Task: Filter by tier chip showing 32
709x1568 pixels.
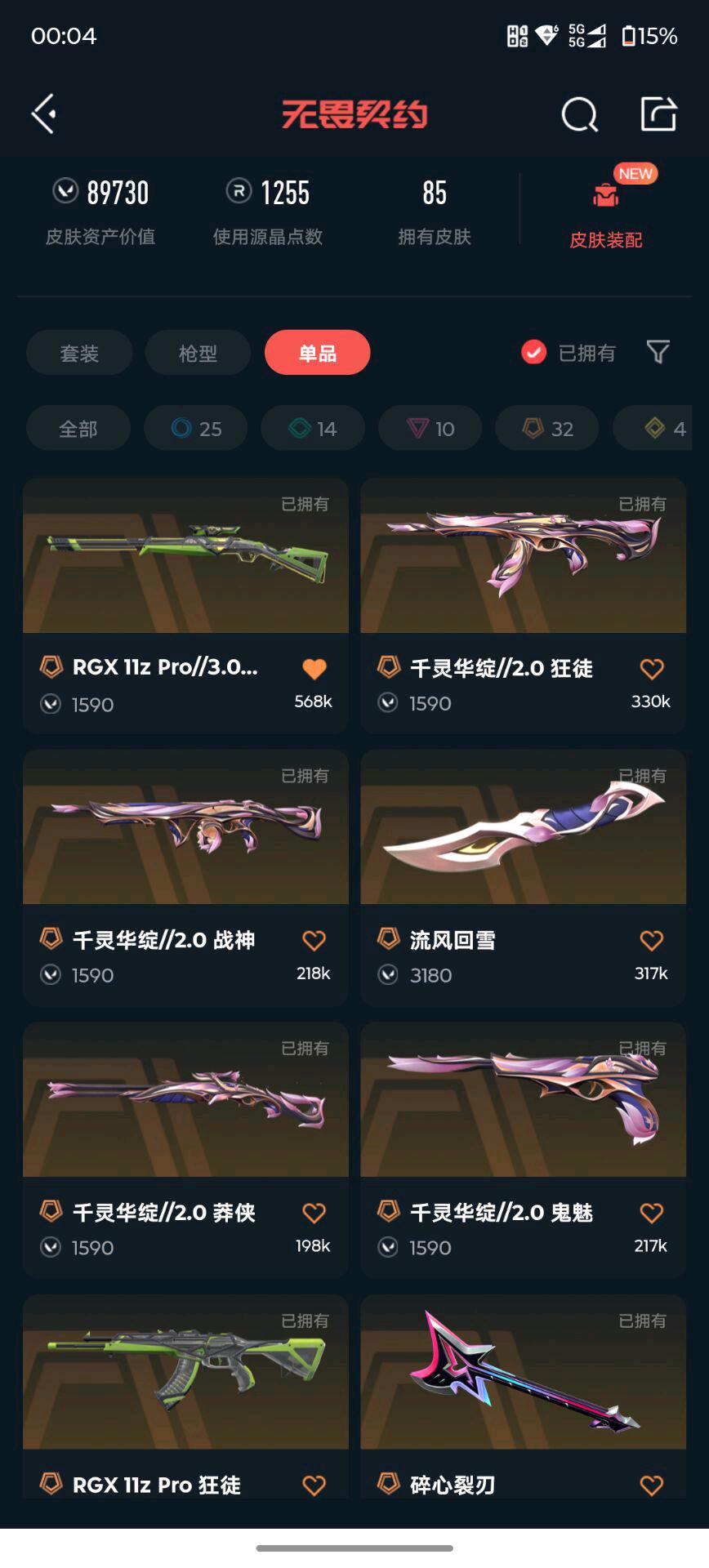Action: pyautogui.click(x=547, y=428)
